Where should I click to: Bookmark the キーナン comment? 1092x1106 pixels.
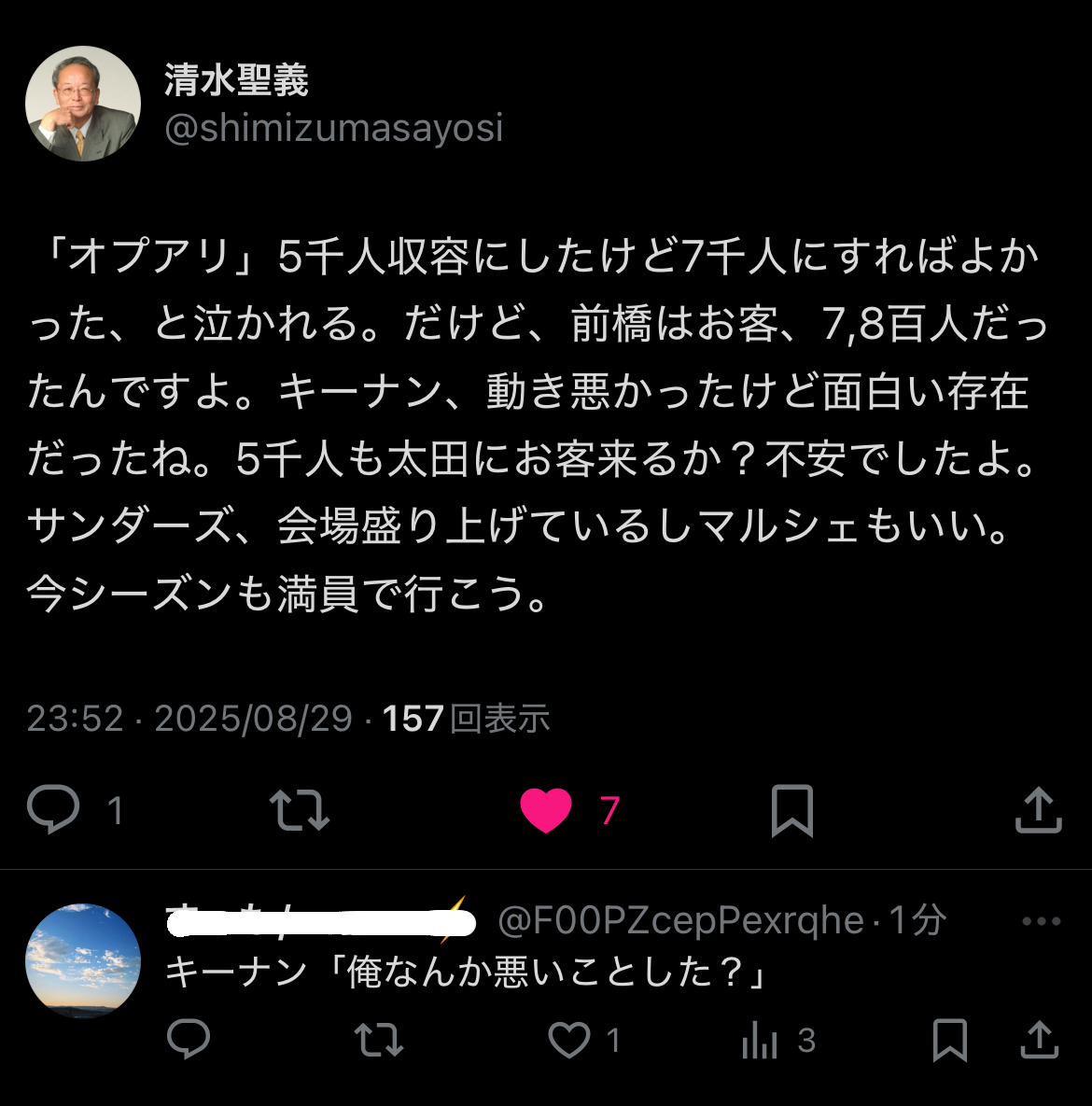point(950,1040)
